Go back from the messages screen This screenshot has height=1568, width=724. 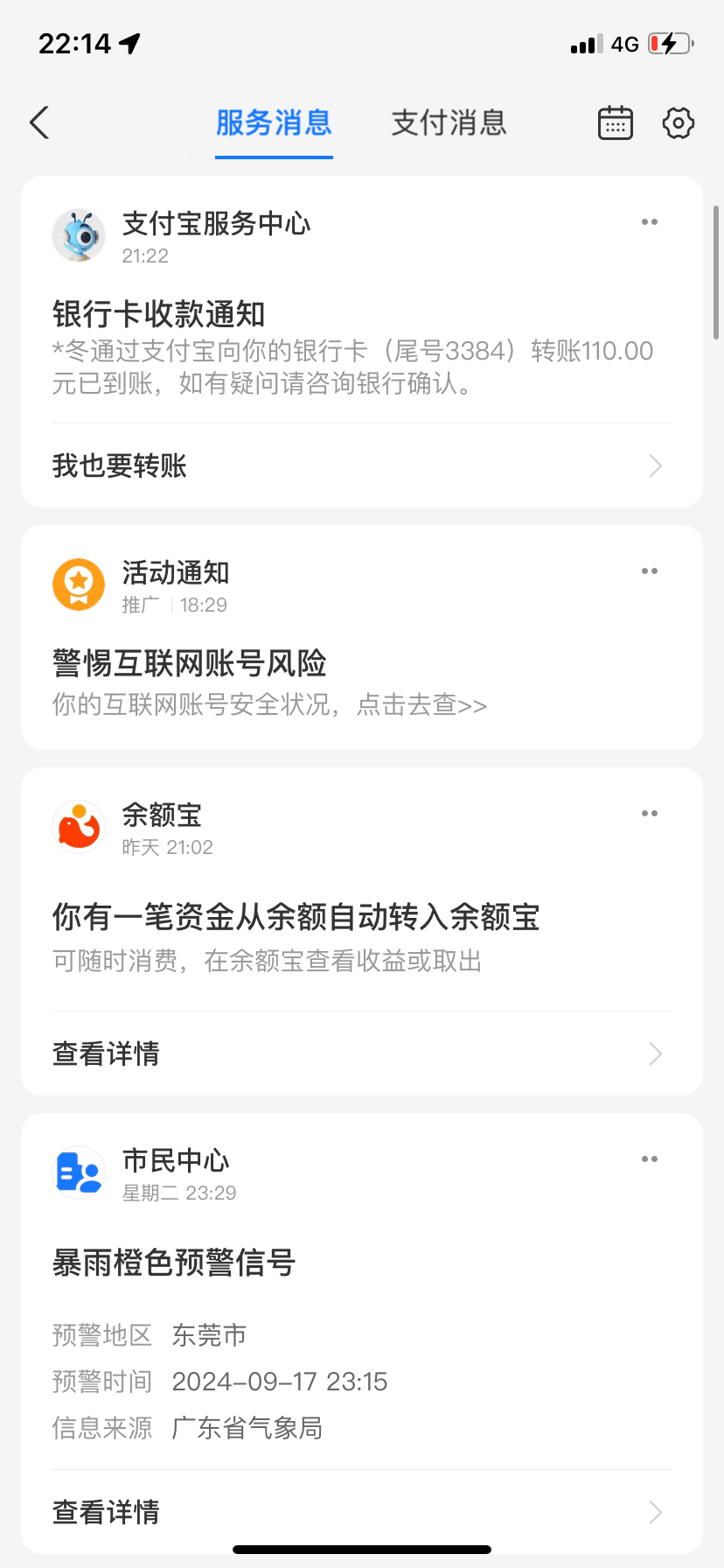tap(40, 123)
